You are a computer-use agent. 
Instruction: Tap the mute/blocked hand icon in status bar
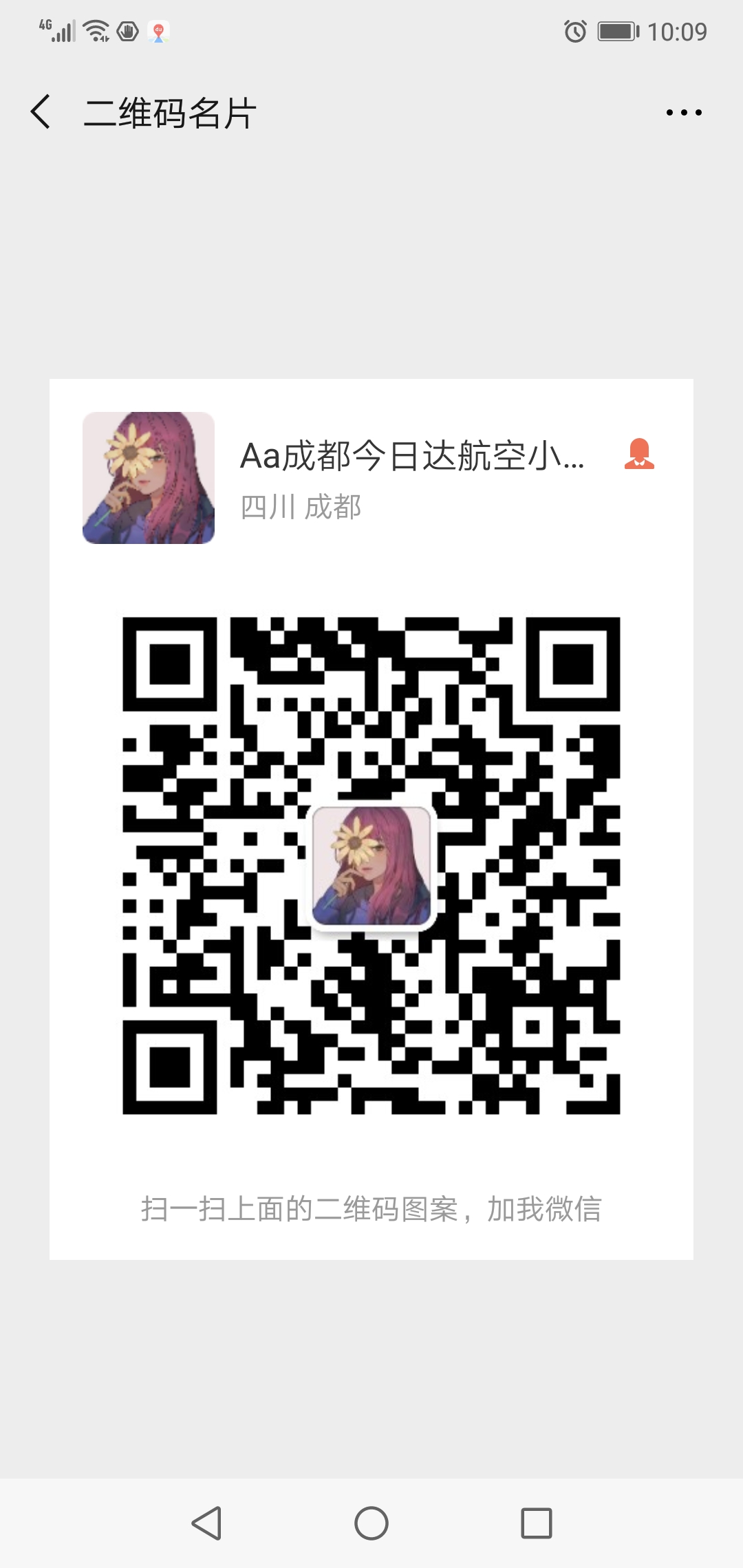(128, 31)
